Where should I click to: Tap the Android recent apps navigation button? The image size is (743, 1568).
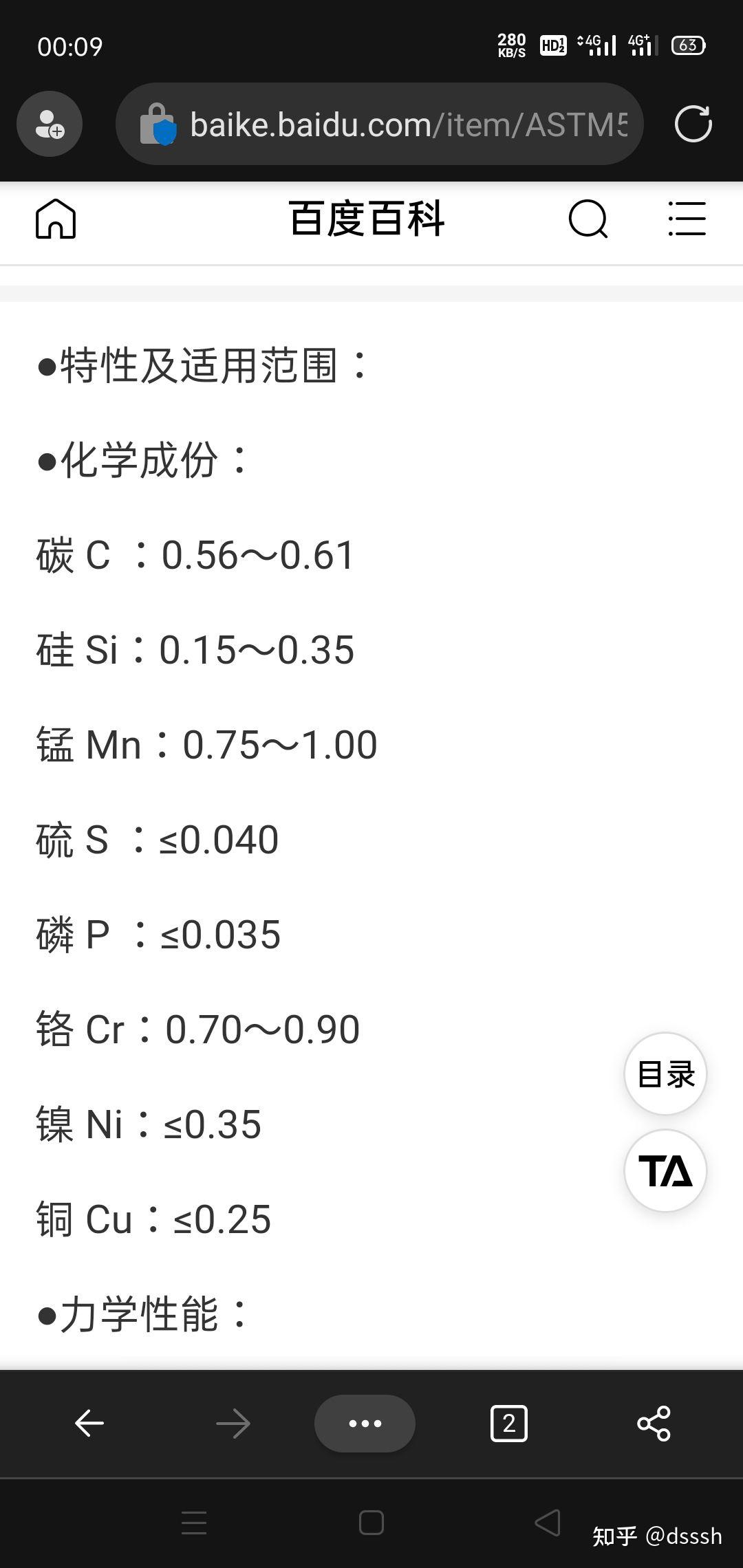click(x=195, y=1521)
